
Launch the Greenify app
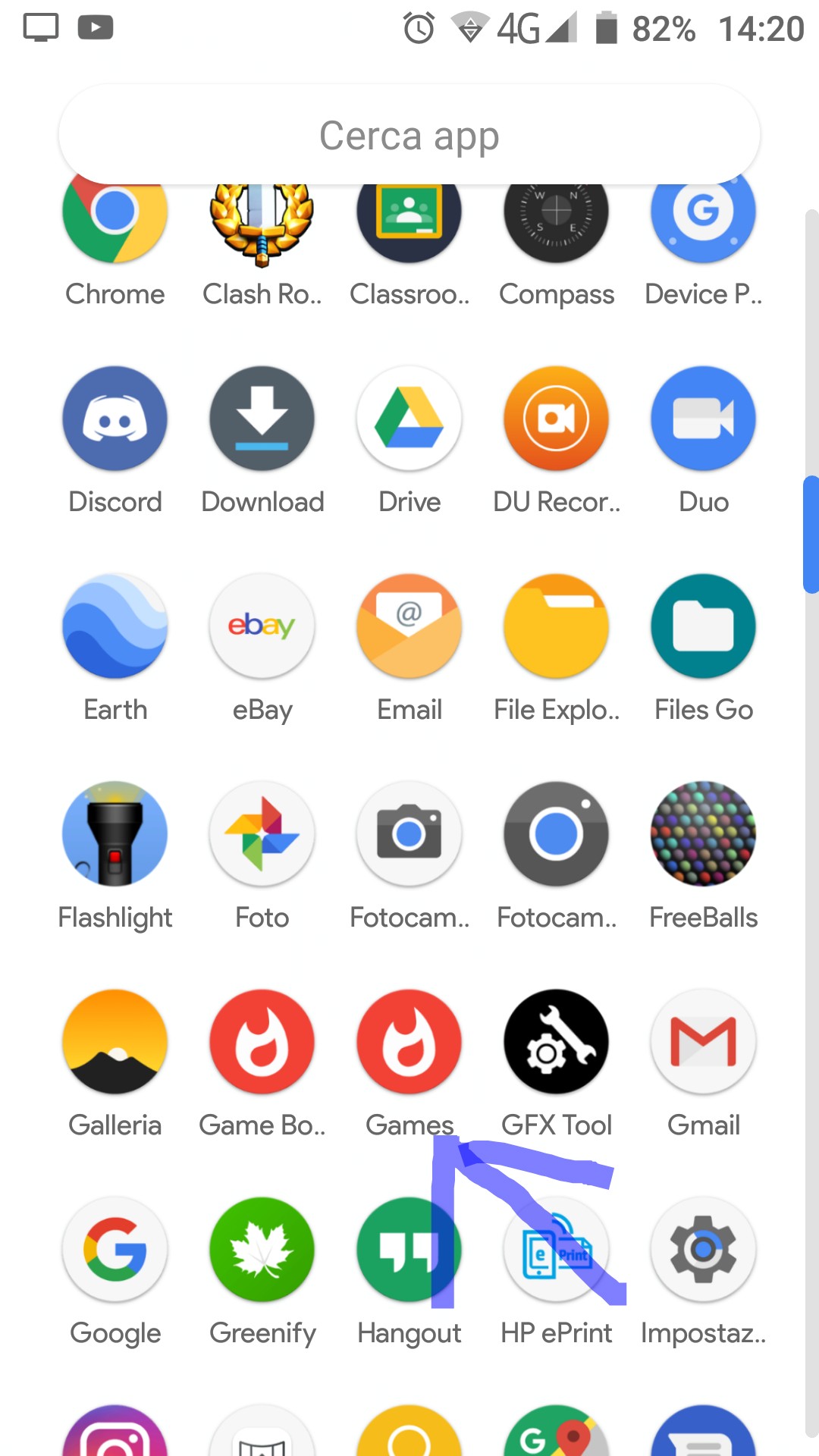click(262, 1250)
